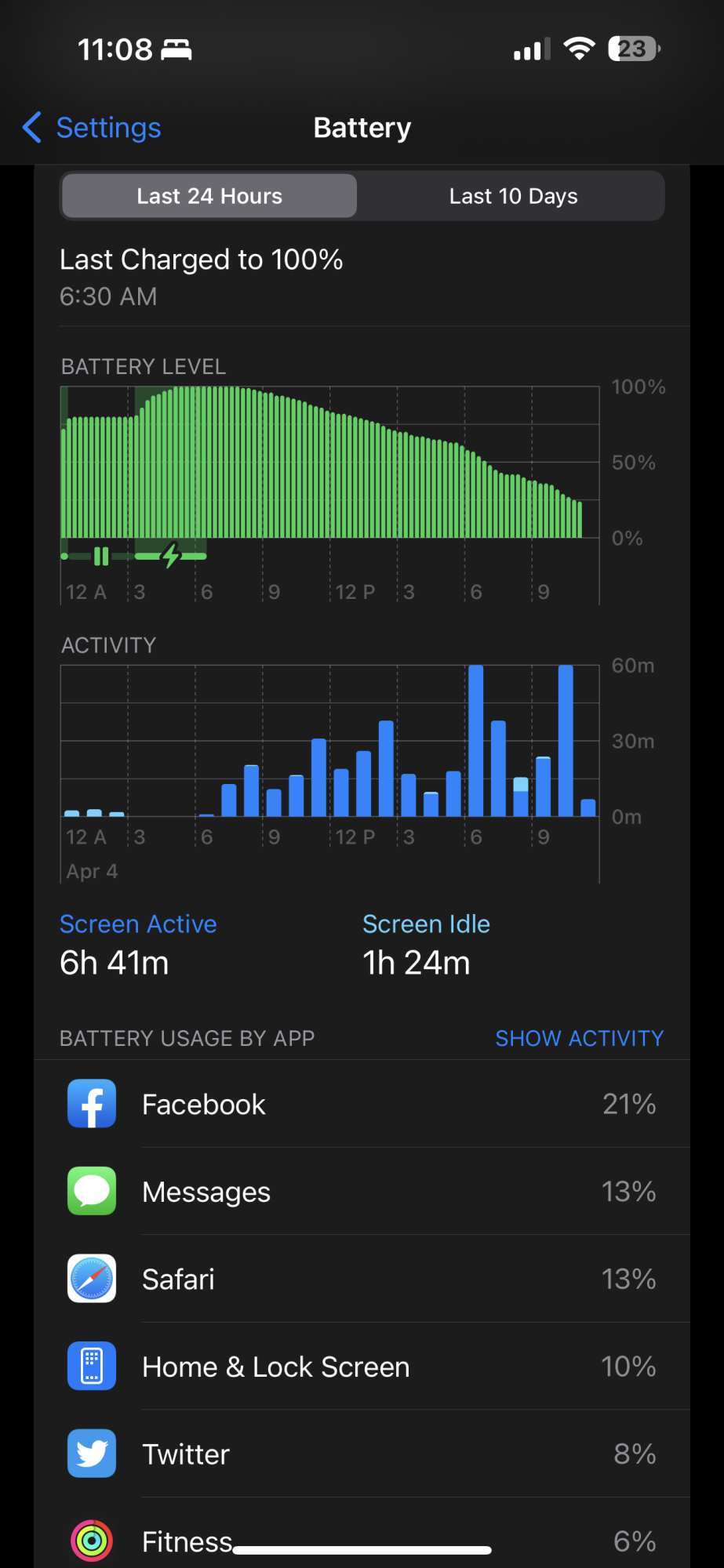Open Facebook battery usage row
This screenshot has height=1568, width=724.
coord(362,1104)
